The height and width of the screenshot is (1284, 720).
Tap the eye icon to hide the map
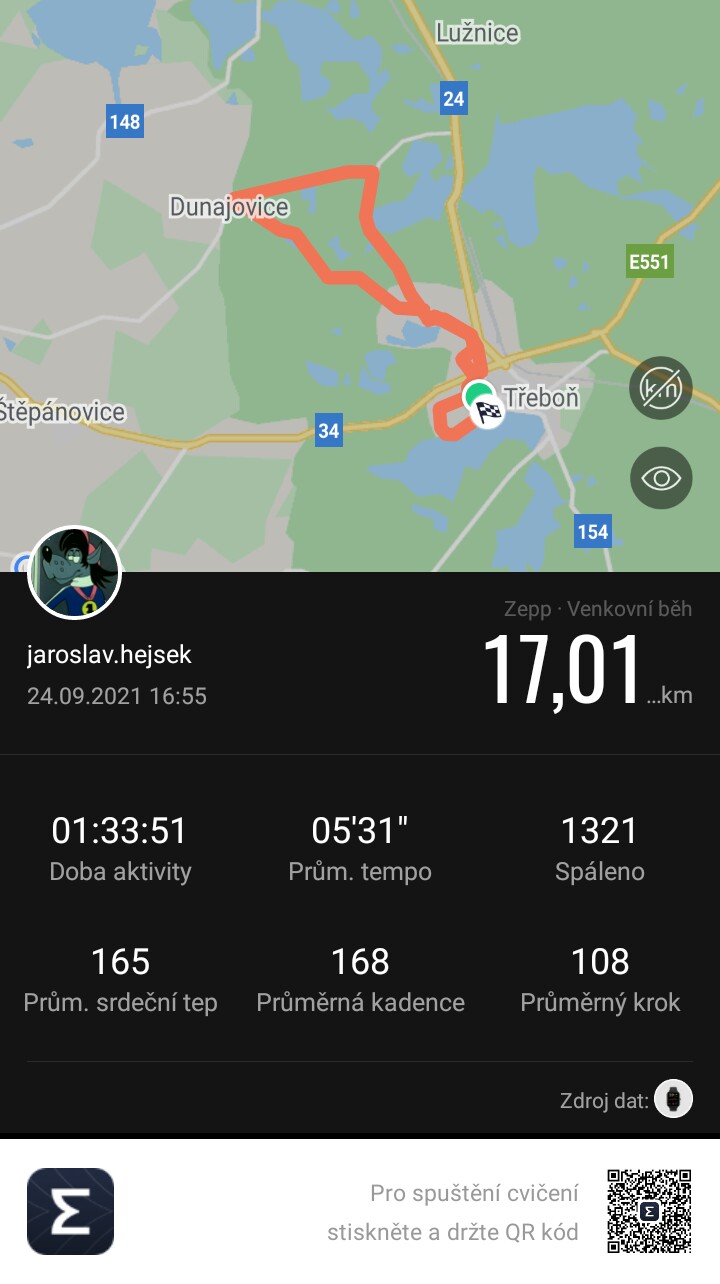(x=661, y=478)
